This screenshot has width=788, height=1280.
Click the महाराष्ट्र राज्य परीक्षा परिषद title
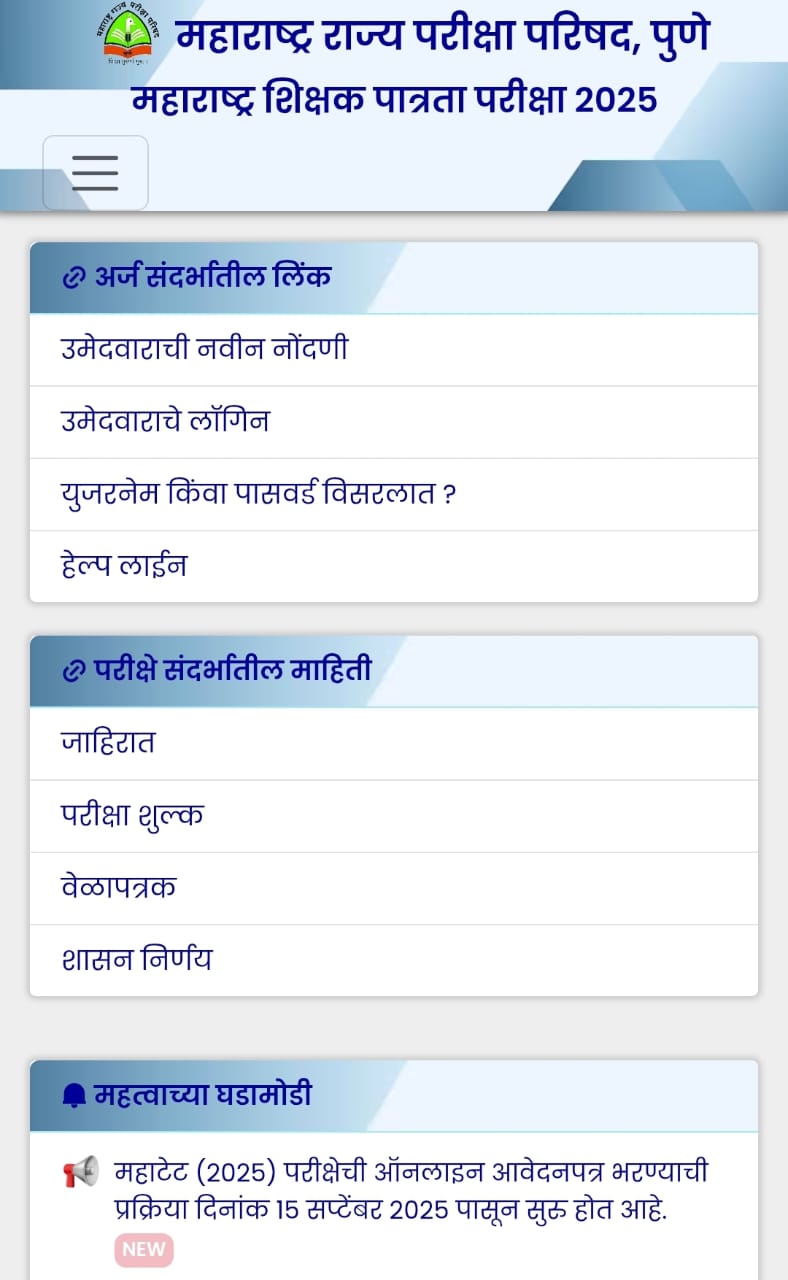[443, 35]
